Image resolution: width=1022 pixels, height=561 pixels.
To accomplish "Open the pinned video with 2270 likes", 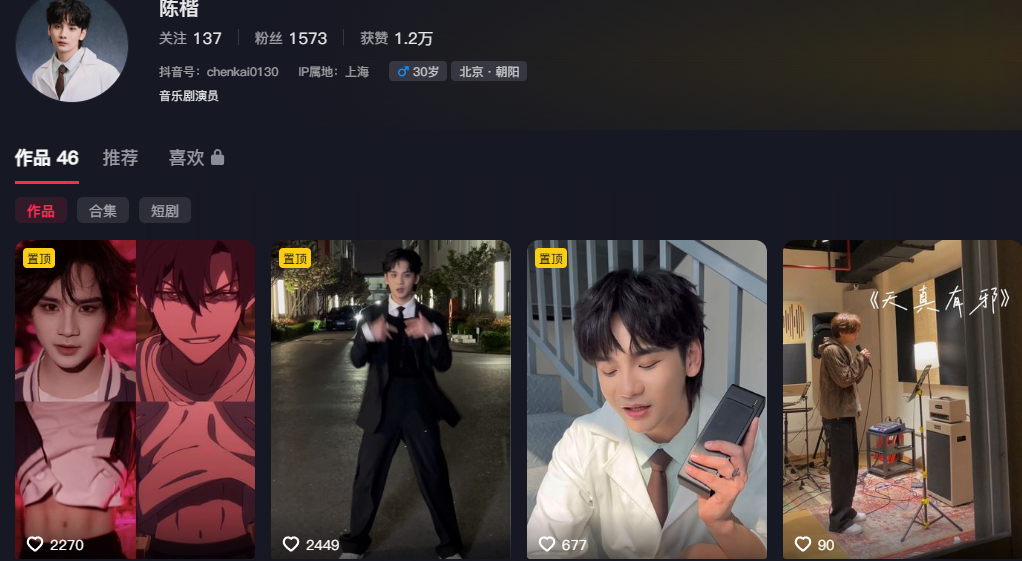I will pyautogui.click(x=135, y=400).
